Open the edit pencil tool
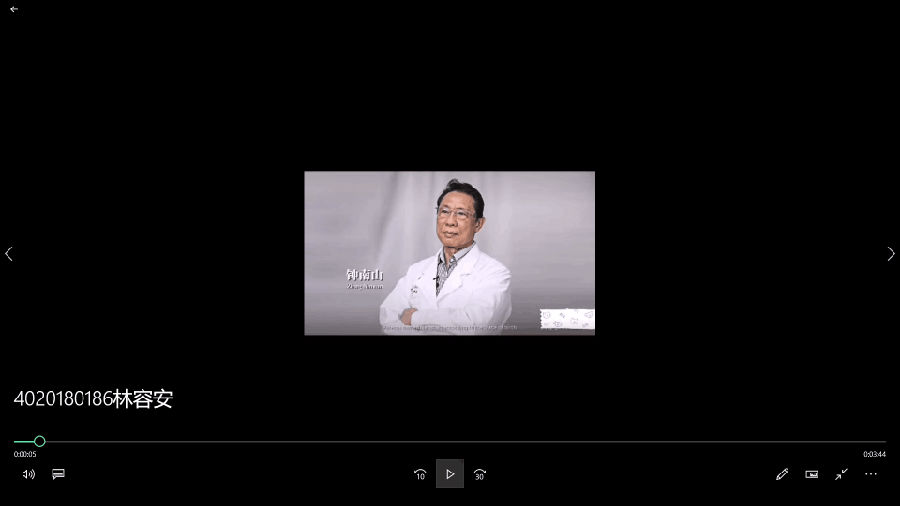 click(782, 474)
